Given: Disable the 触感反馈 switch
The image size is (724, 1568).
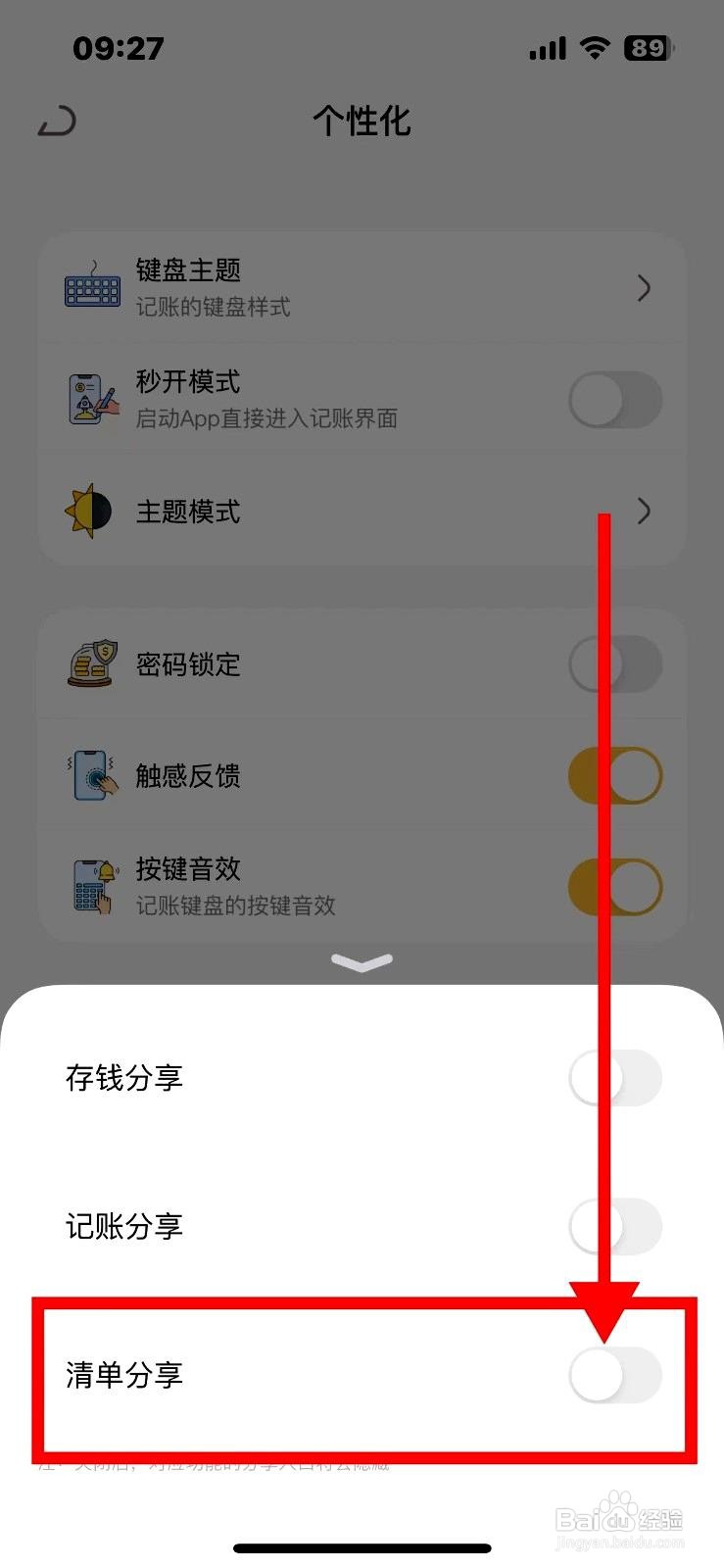Looking at the screenshot, I should (x=615, y=774).
